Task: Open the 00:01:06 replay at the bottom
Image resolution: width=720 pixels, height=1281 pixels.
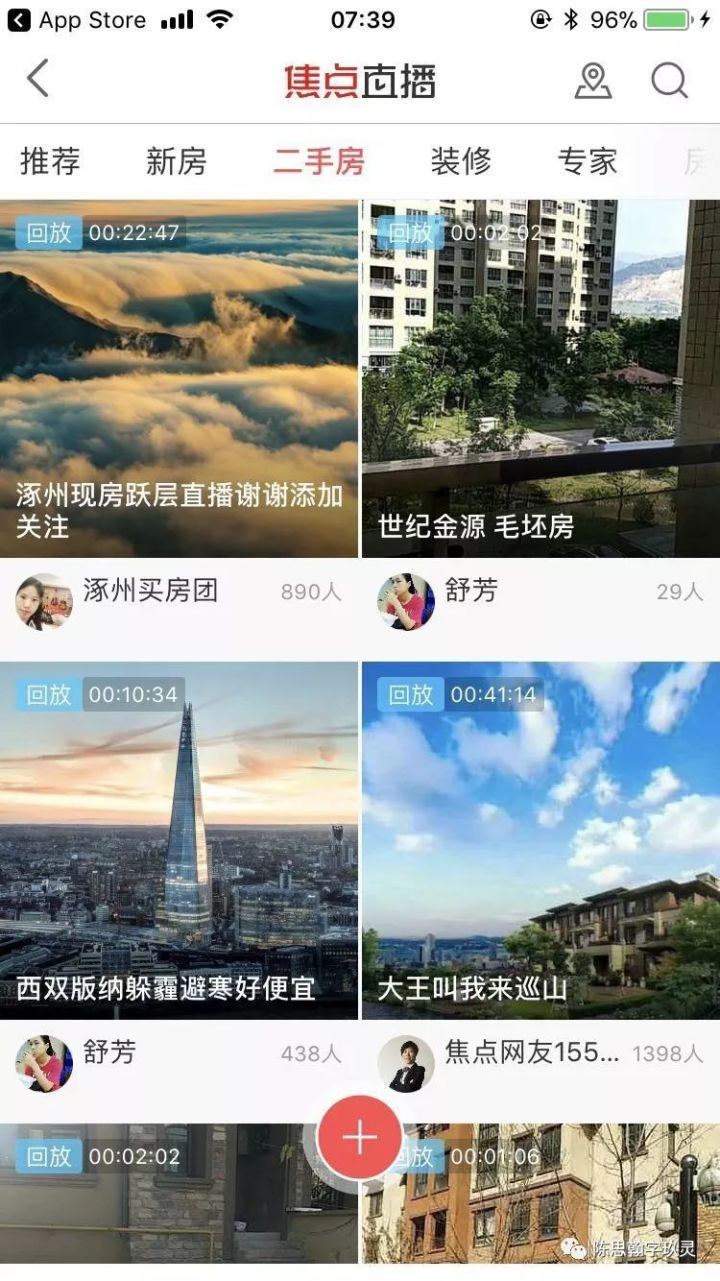Action: 560,1200
